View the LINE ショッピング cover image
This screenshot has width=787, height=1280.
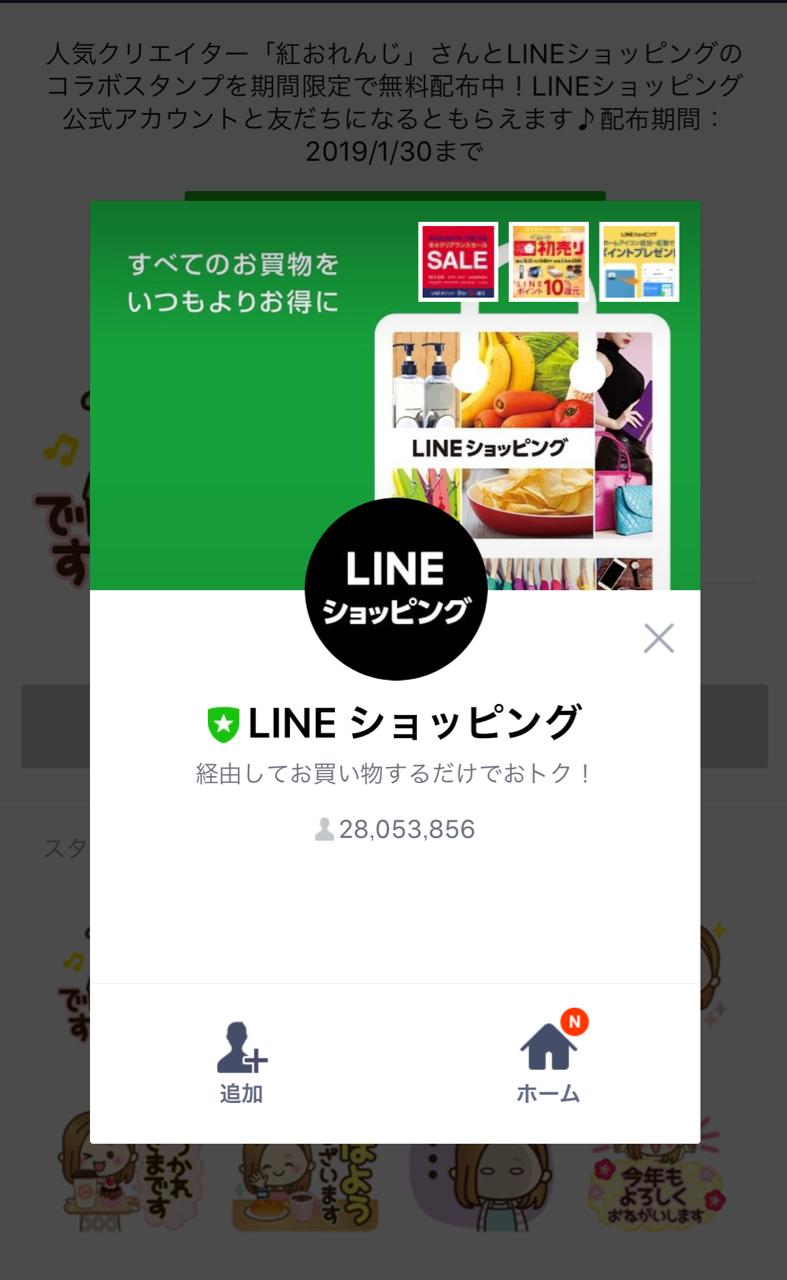pos(395,396)
